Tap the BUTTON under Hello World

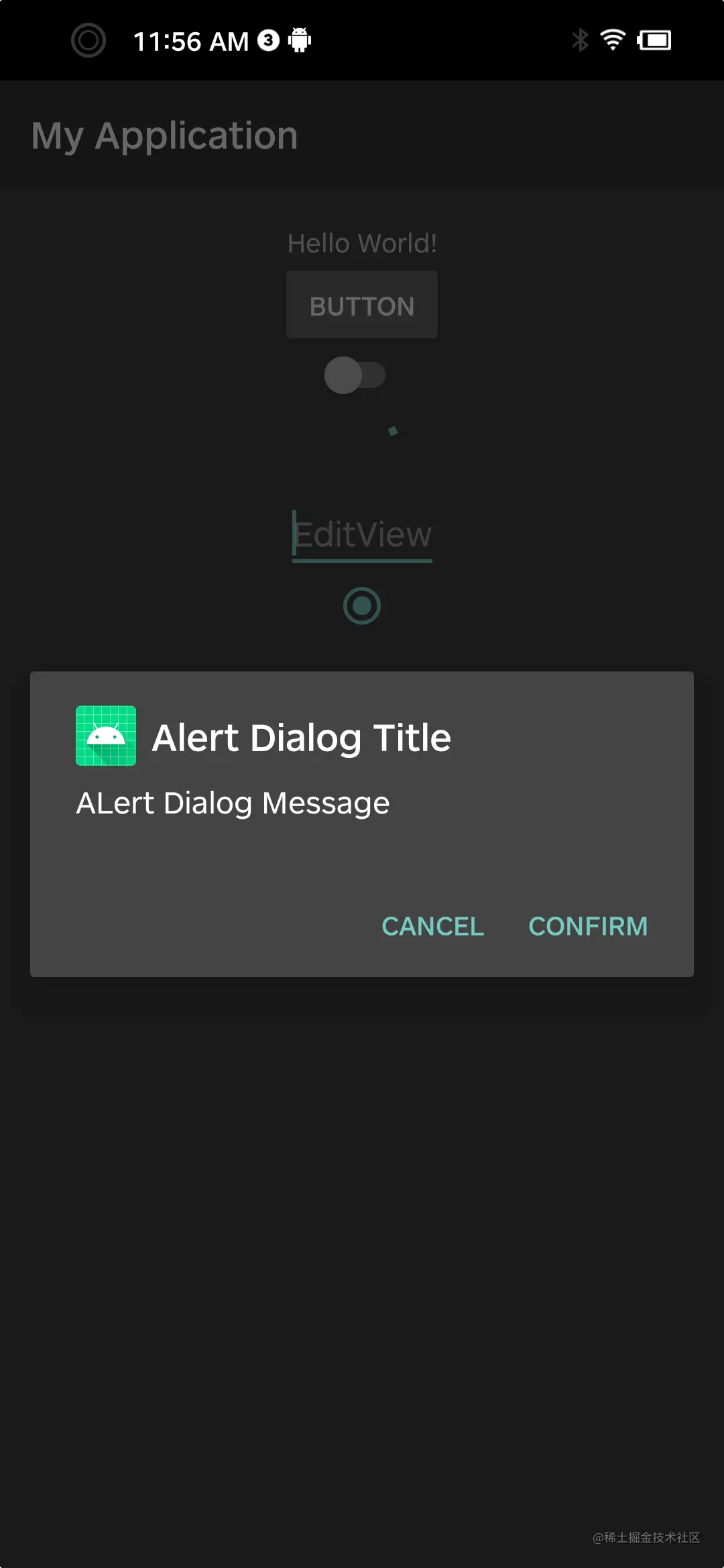click(362, 306)
